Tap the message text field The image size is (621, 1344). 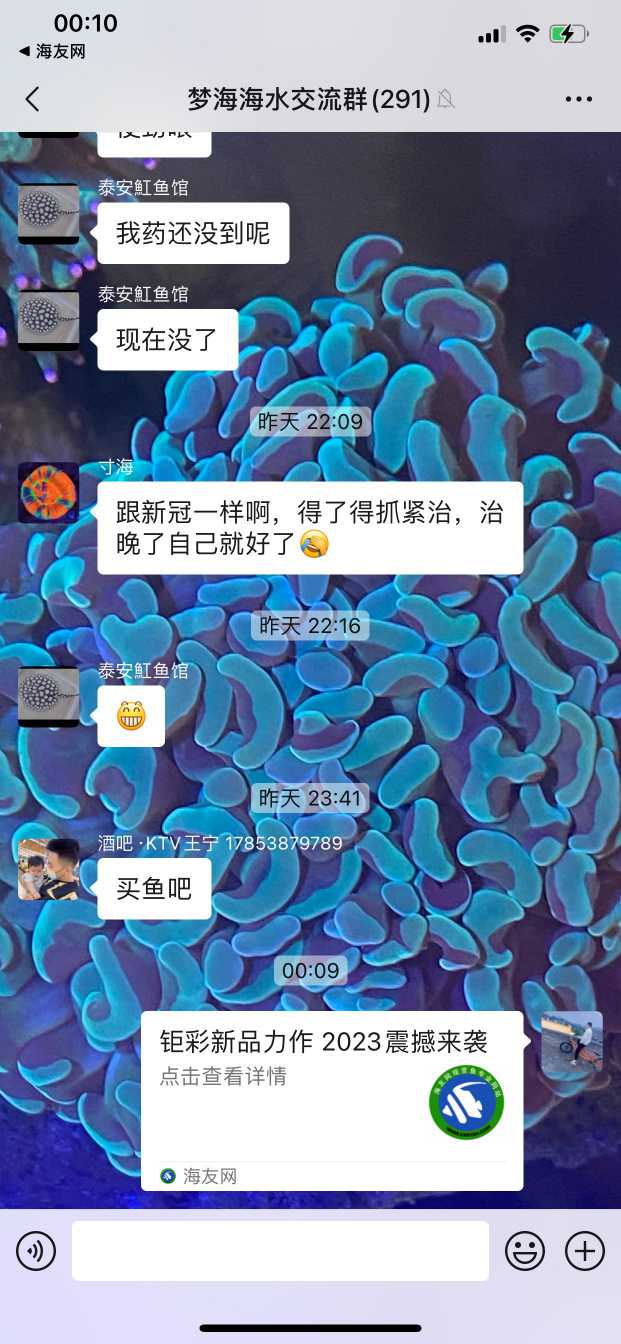280,1250
